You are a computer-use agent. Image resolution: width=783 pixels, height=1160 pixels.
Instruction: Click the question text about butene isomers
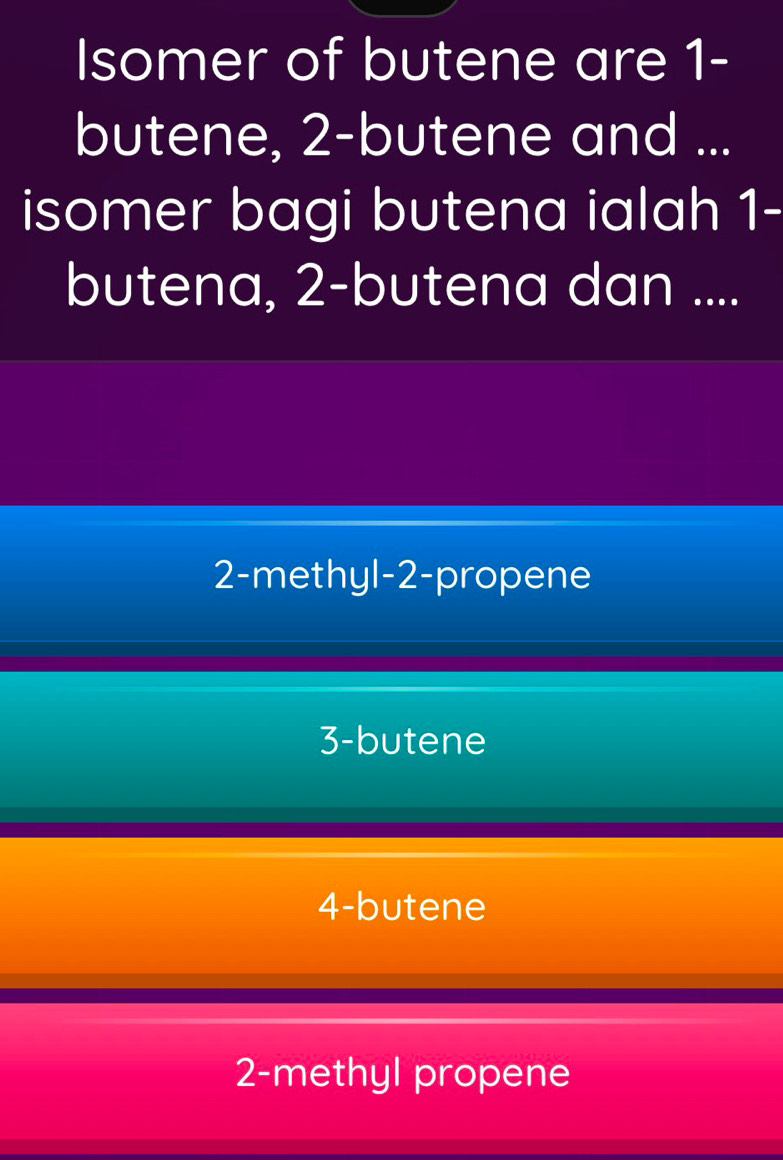pyautogui.click(x=390, y=175)
